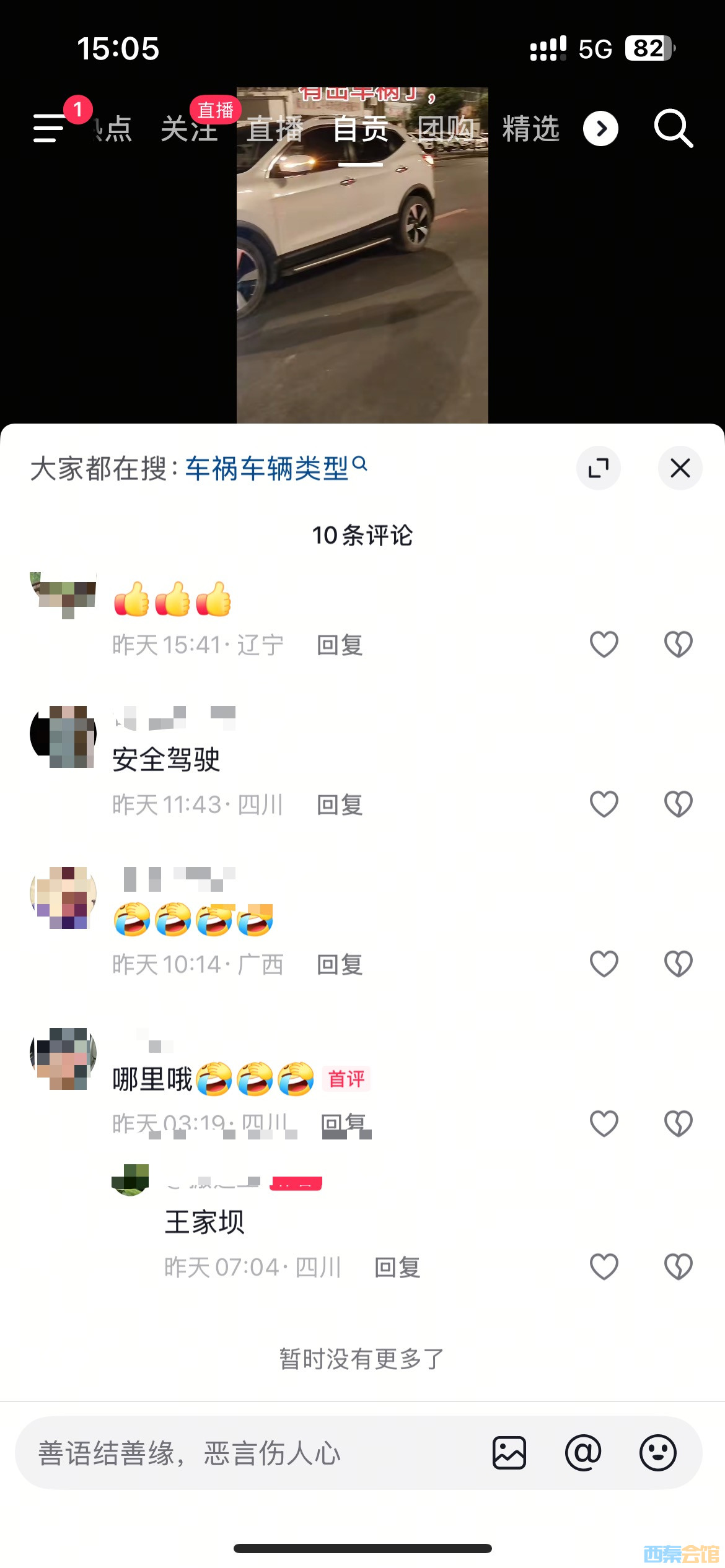Open the search magnifier icon
This screenshot has width=725, height=1568.
pyautogui.click(x=673, y=129)
